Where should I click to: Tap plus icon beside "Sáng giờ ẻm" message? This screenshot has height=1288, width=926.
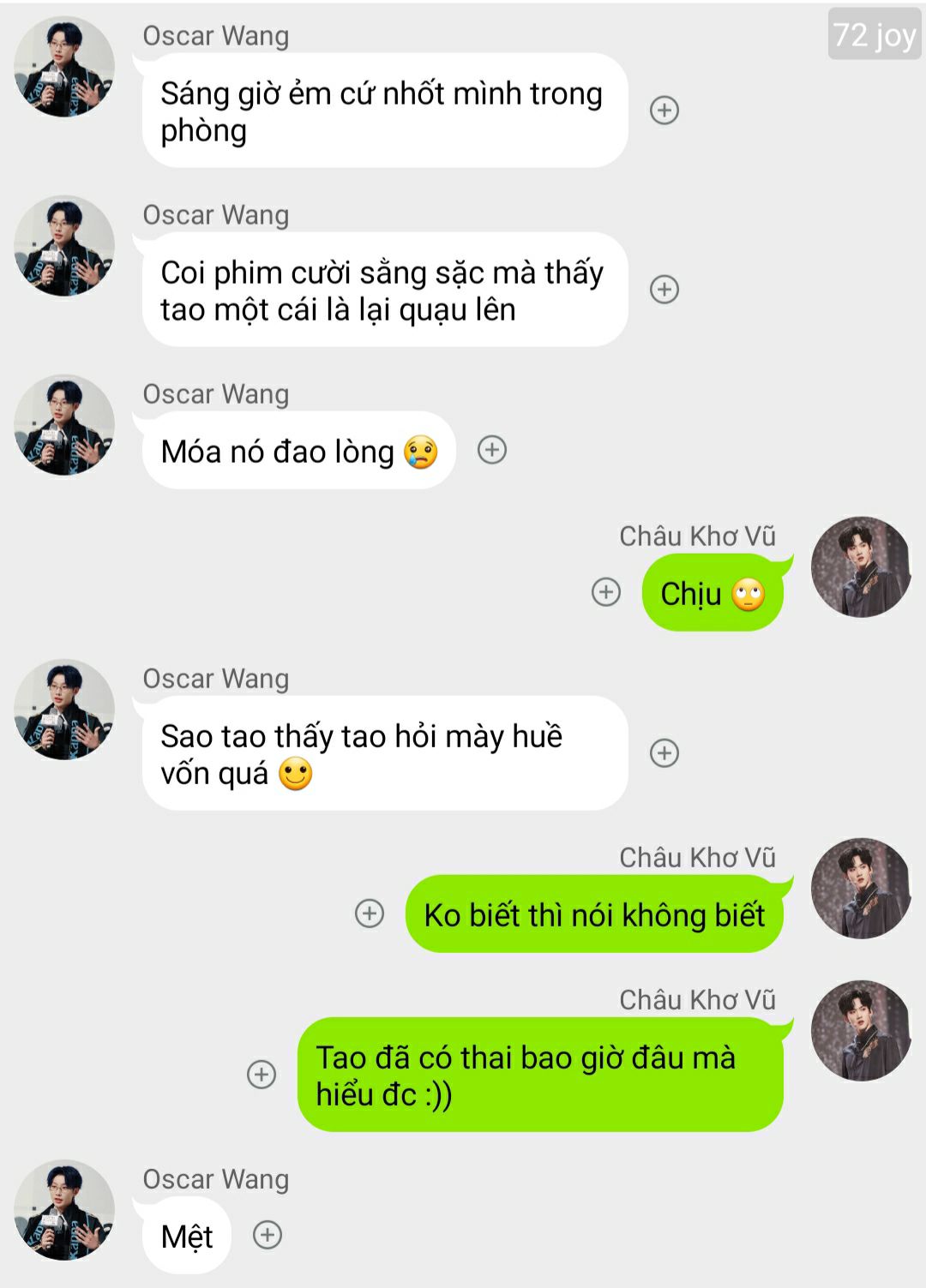pyautogui.click(x=664, y=111)
